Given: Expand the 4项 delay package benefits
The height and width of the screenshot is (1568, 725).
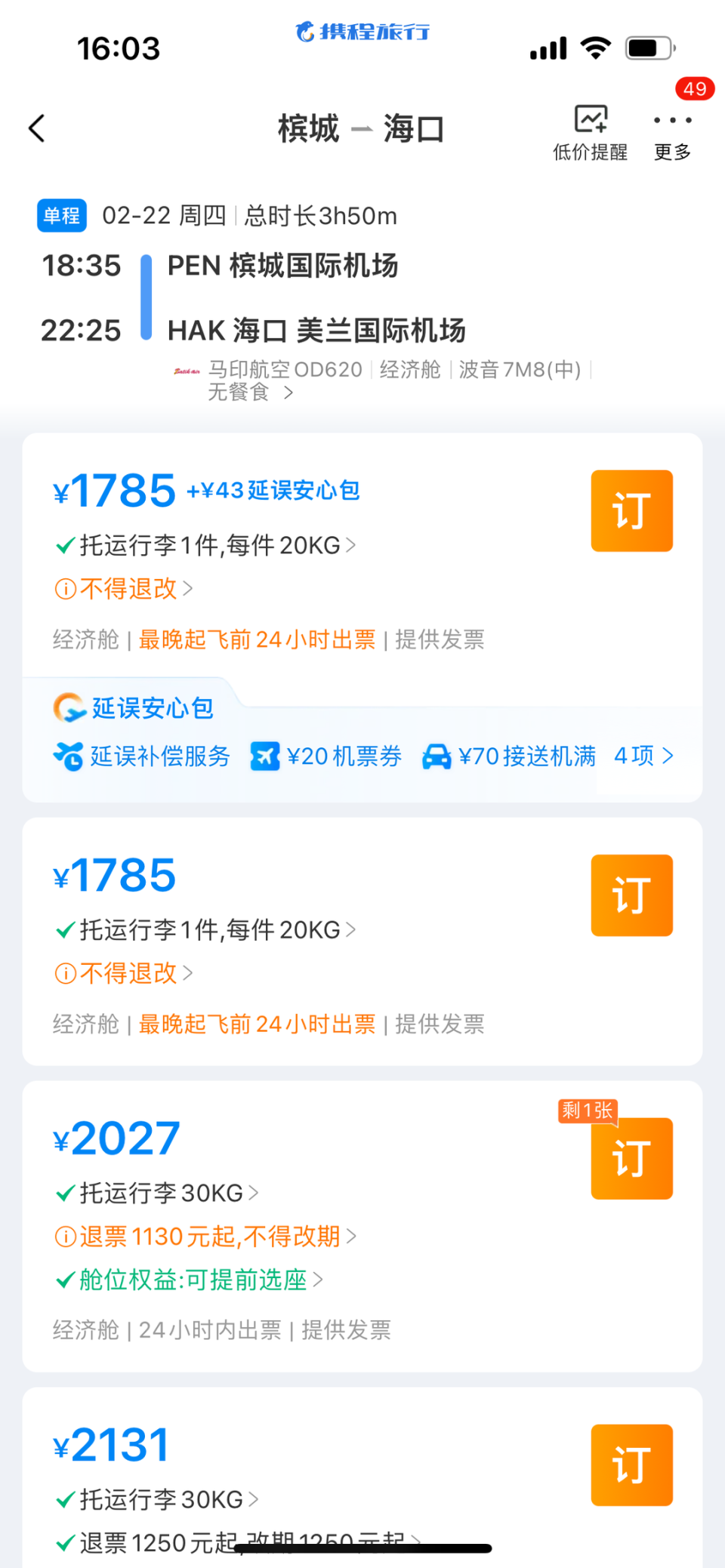Looking at the screenshot, I should pos(643,756).
